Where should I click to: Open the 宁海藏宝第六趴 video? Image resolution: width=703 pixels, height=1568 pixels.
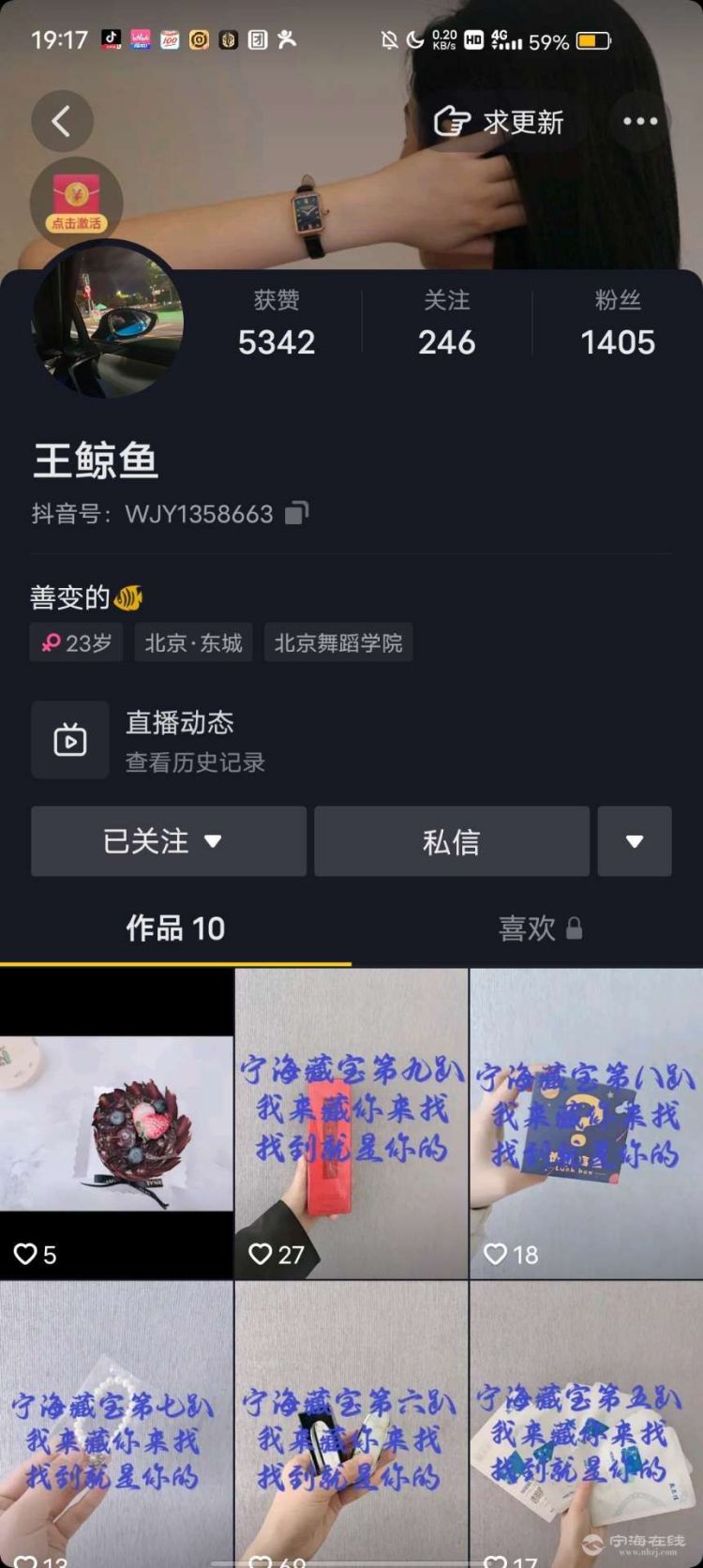coord(351,1425)
